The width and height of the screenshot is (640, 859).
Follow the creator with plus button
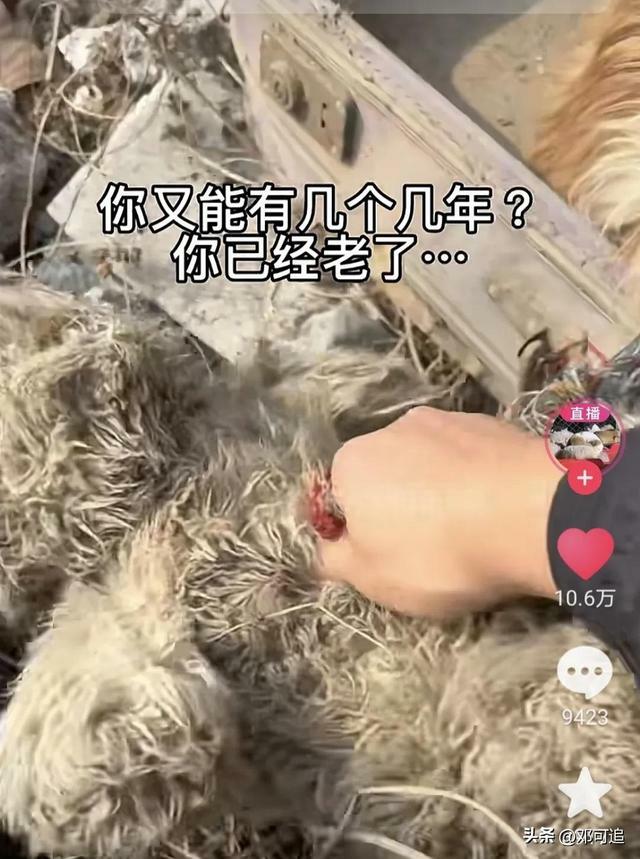584,478
